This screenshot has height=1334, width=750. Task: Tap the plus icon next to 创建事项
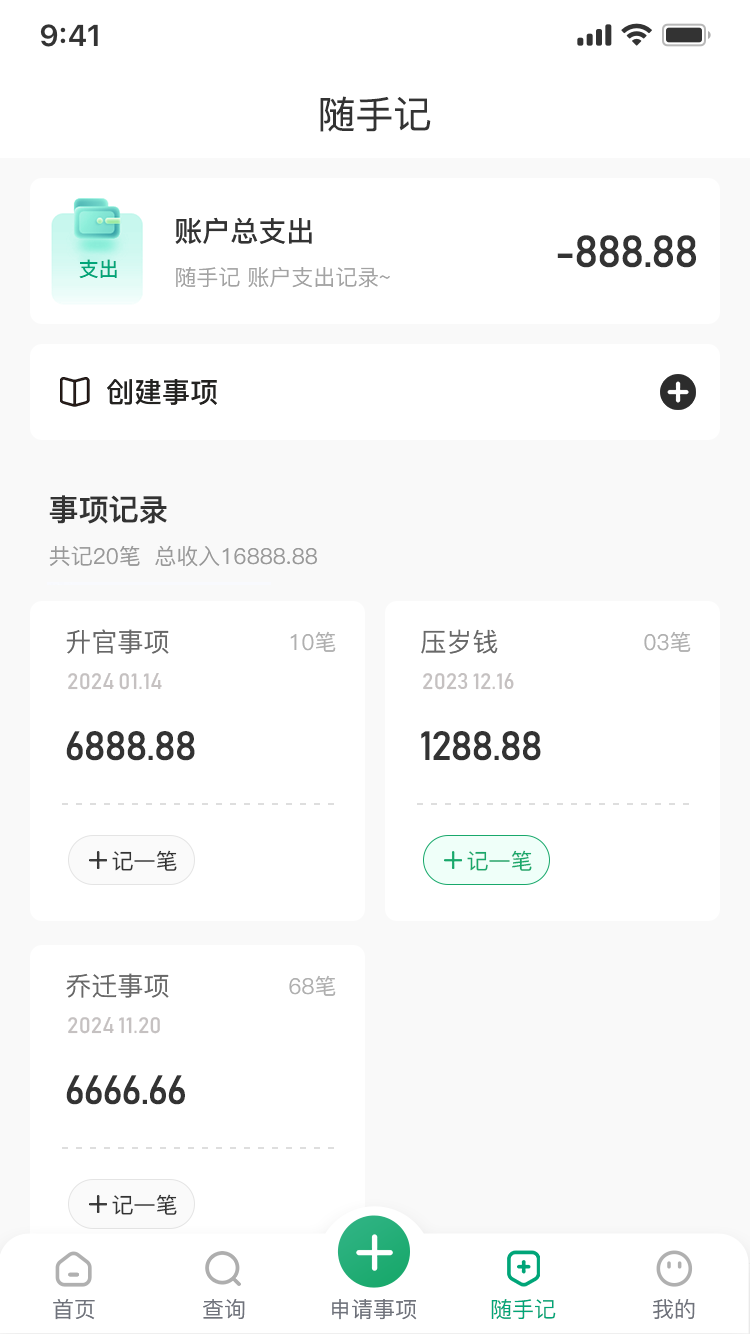coord(677,391)
